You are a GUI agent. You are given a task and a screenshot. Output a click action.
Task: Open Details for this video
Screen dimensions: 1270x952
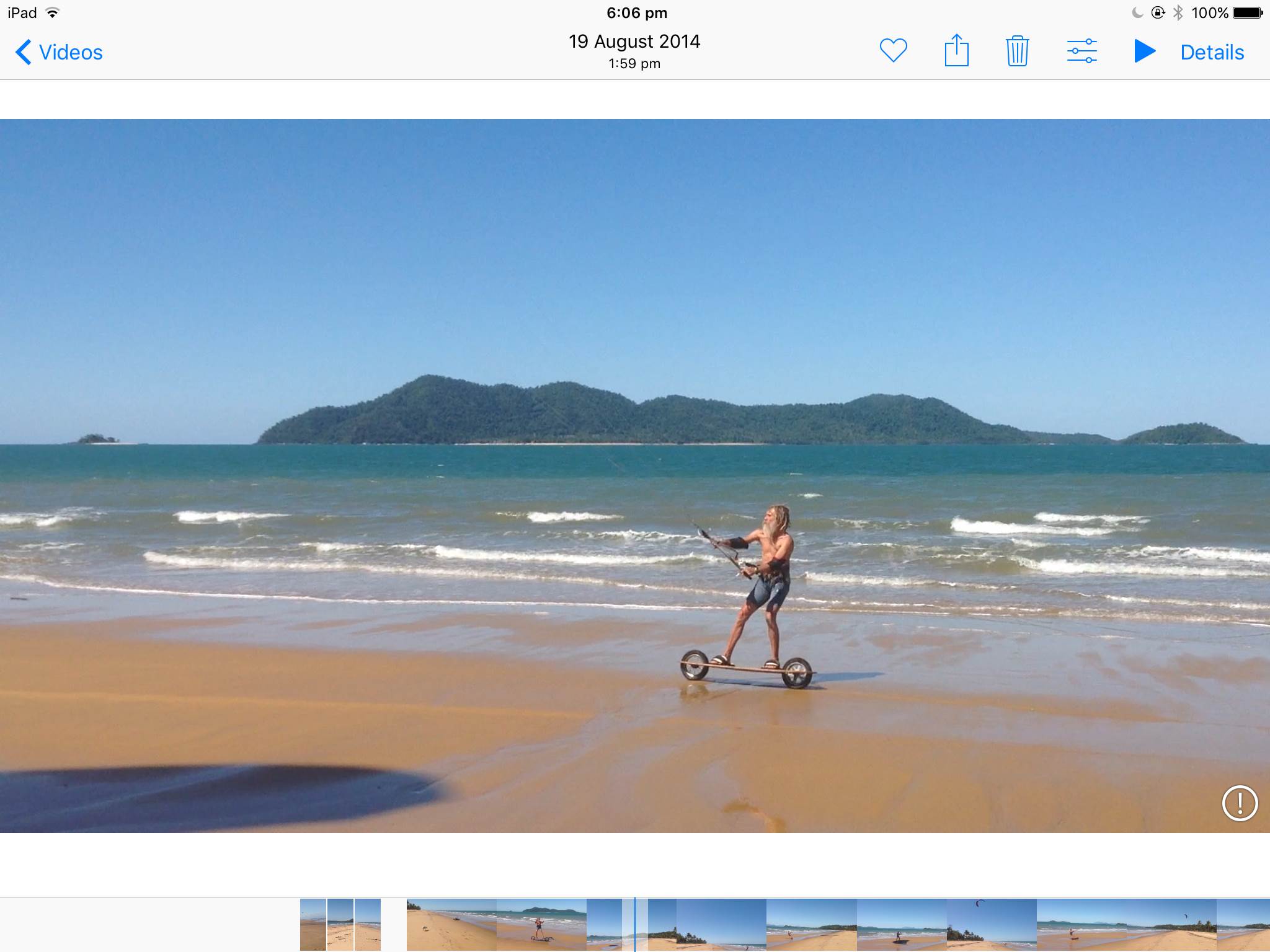point(1212,52)
